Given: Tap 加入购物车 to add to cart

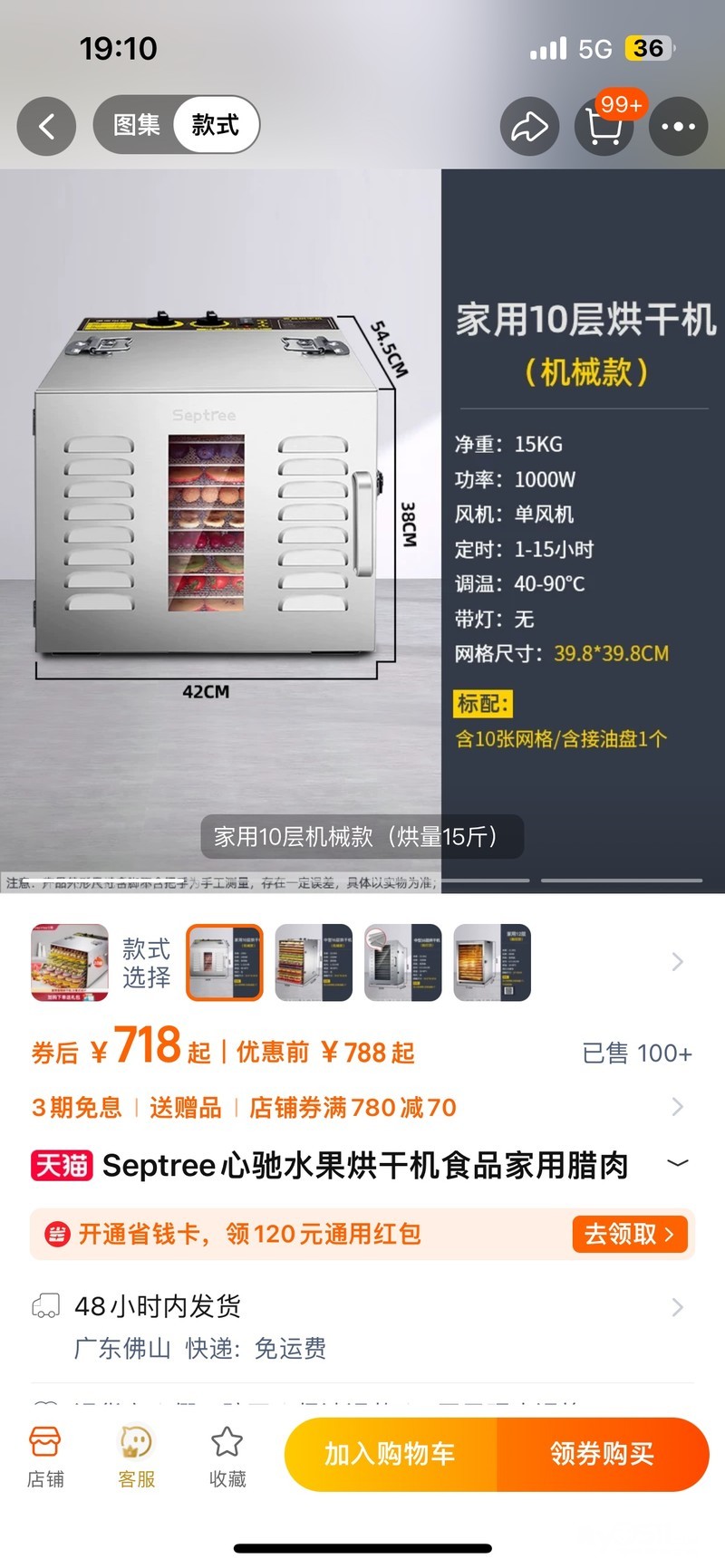Looking at the screenshot, I should (x=391, y=1454).
